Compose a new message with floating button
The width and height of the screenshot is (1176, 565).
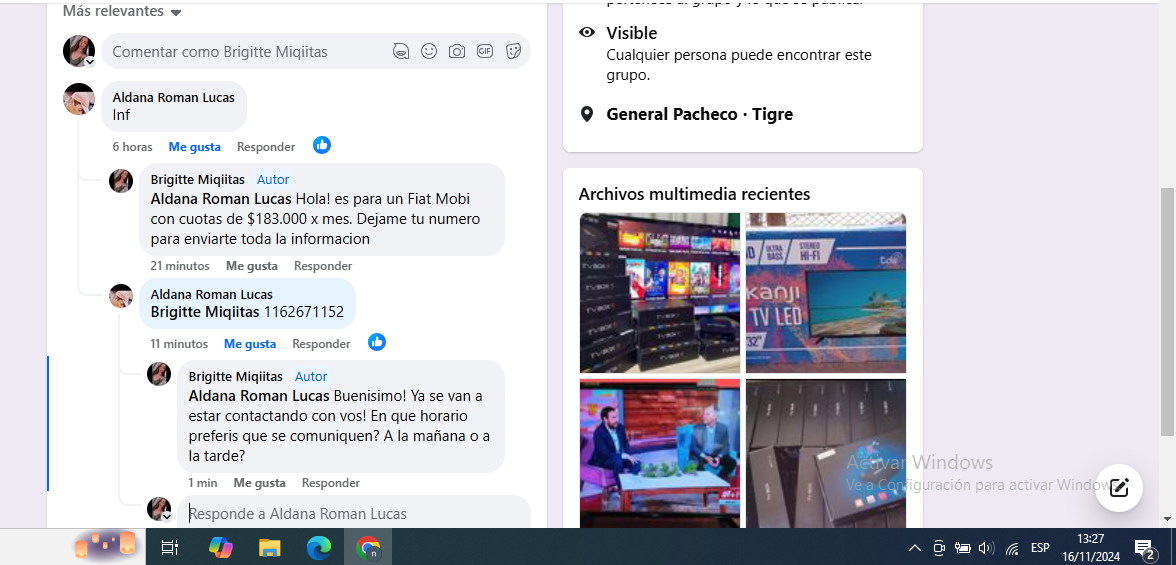click(1119, 487)
